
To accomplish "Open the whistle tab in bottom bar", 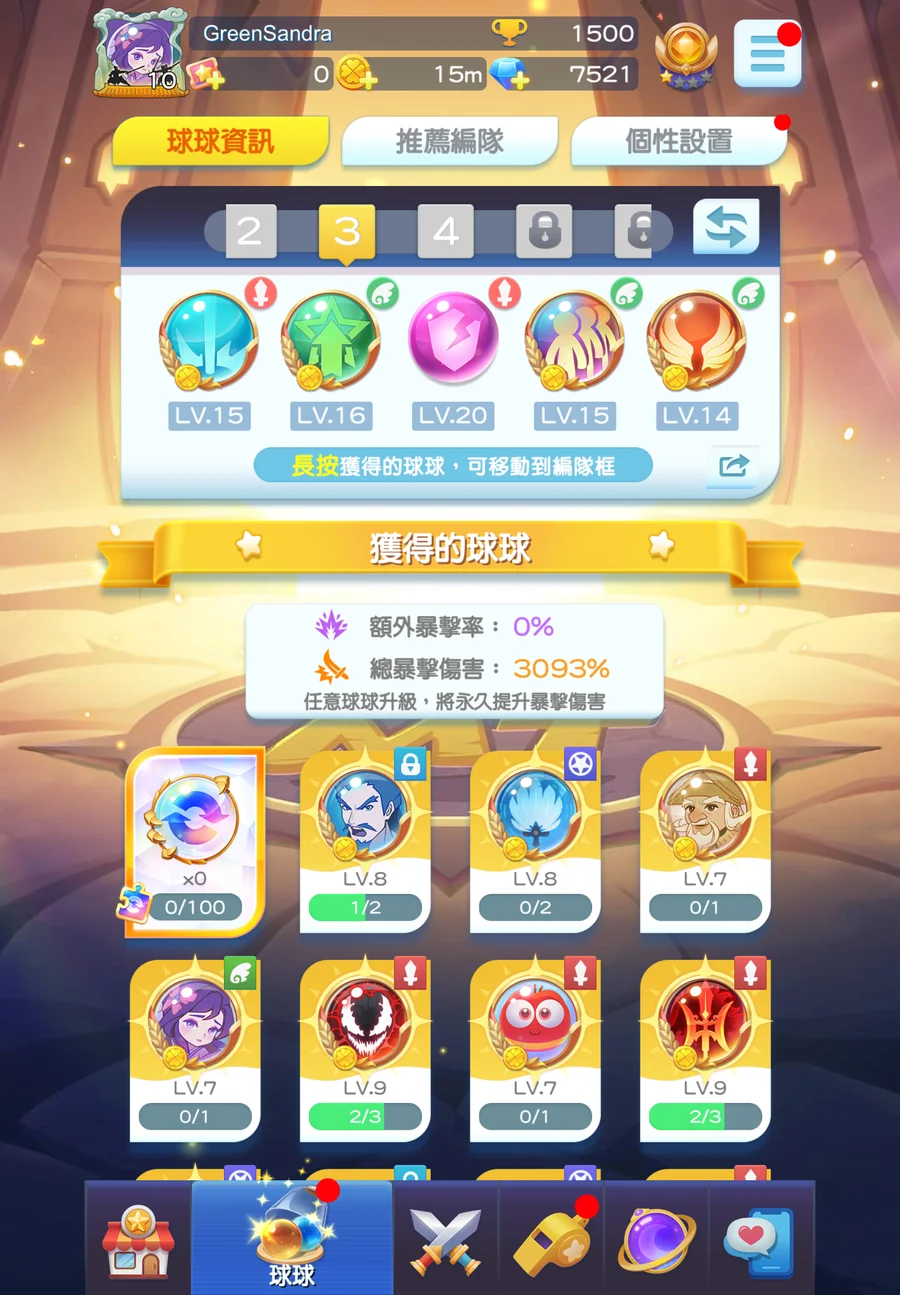I will (551, 1240).
